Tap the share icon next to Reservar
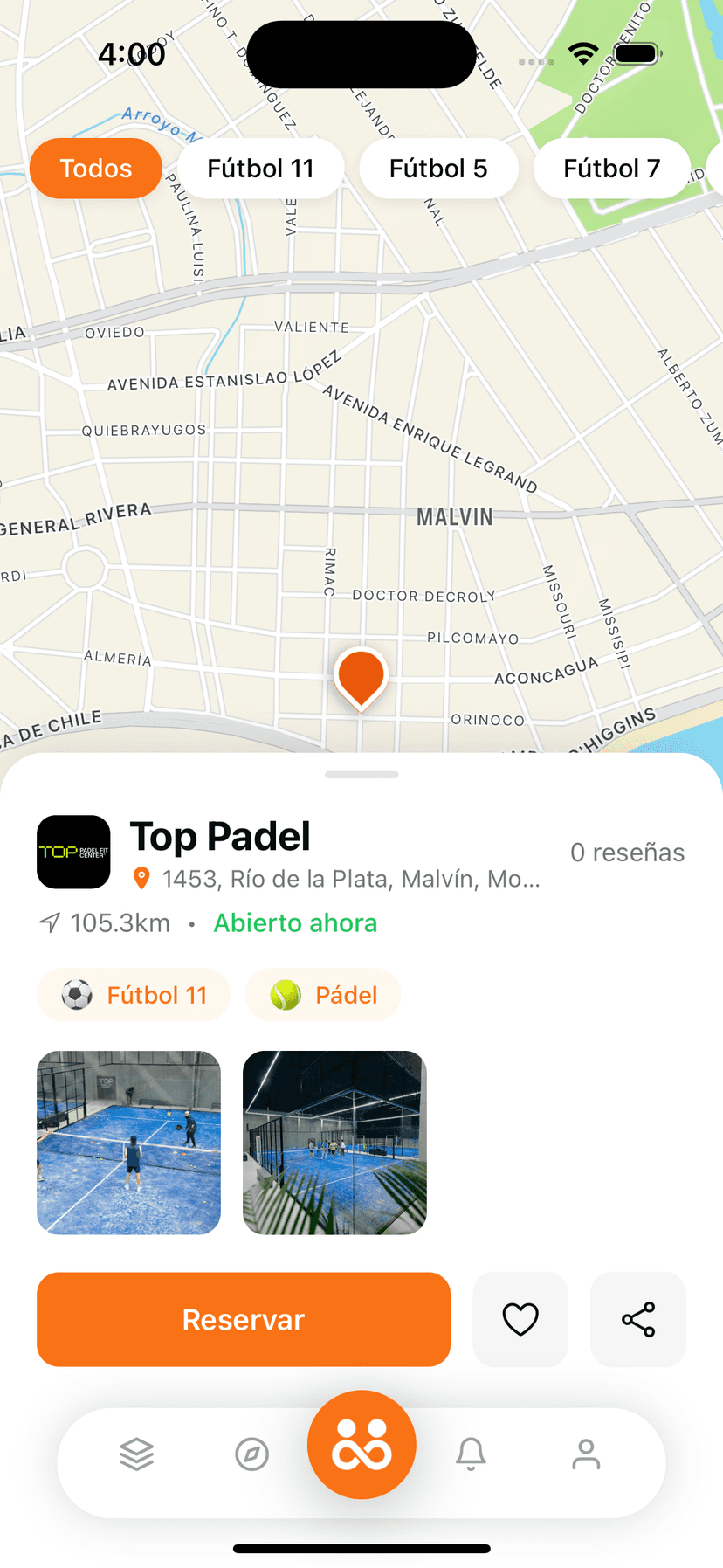Image resolution: width=723 pixels, height=1568 pixels. (638, 1319)
